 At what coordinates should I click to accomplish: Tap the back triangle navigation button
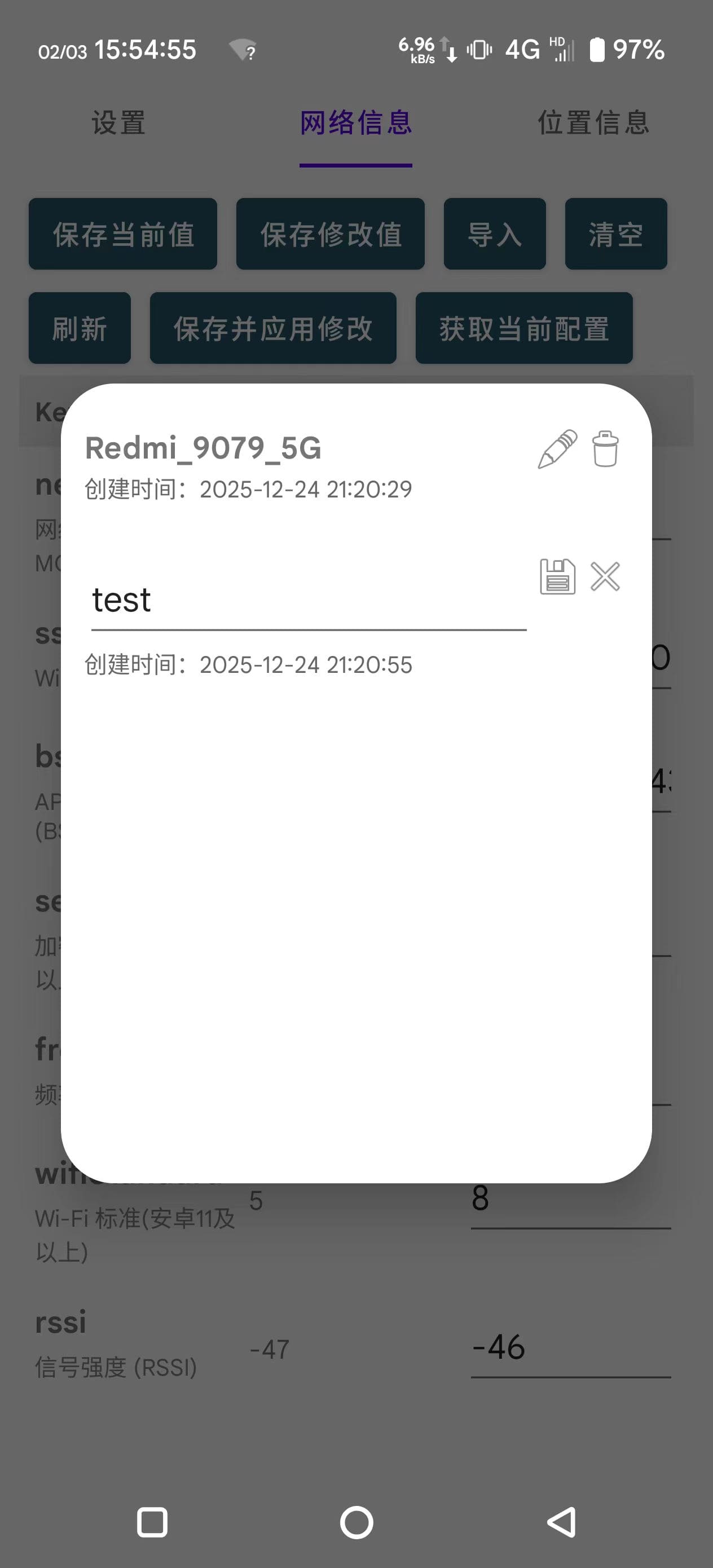click(x=561, y=1523)
